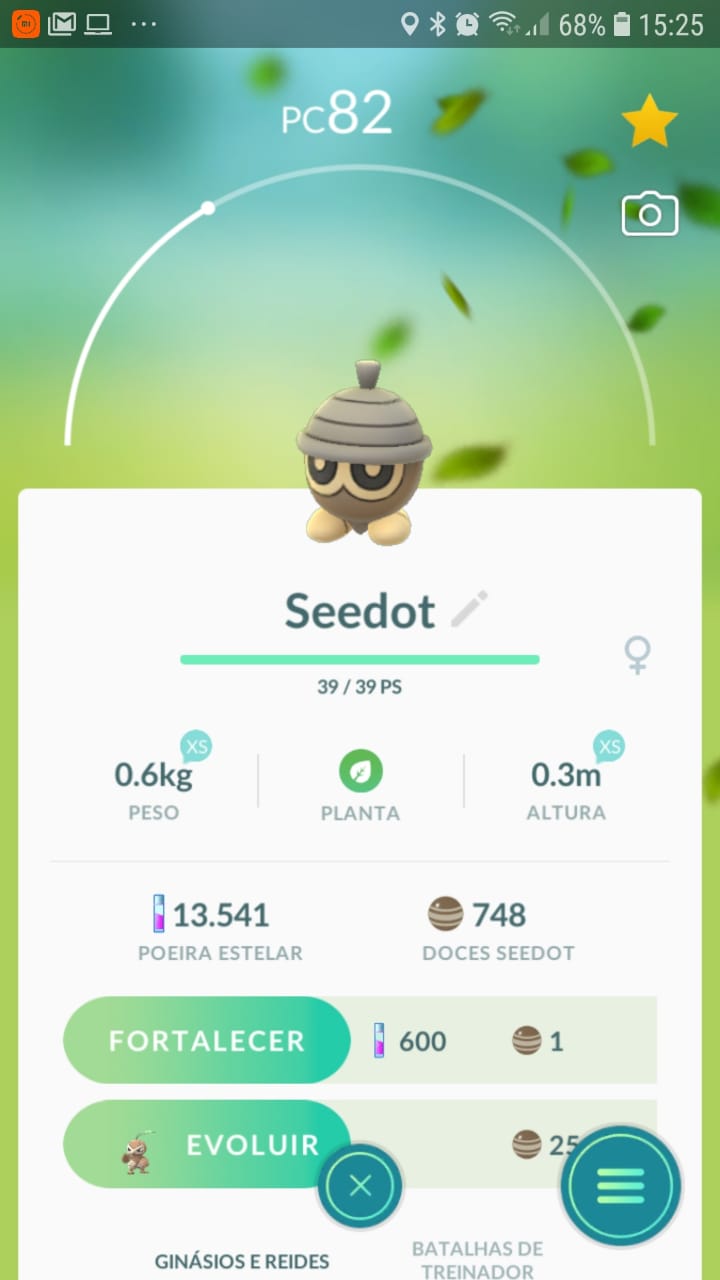This screenshot has width=720, height=1280.
Task: Edit Seedot's nickname with the pencil
Action: click(469, 609)
